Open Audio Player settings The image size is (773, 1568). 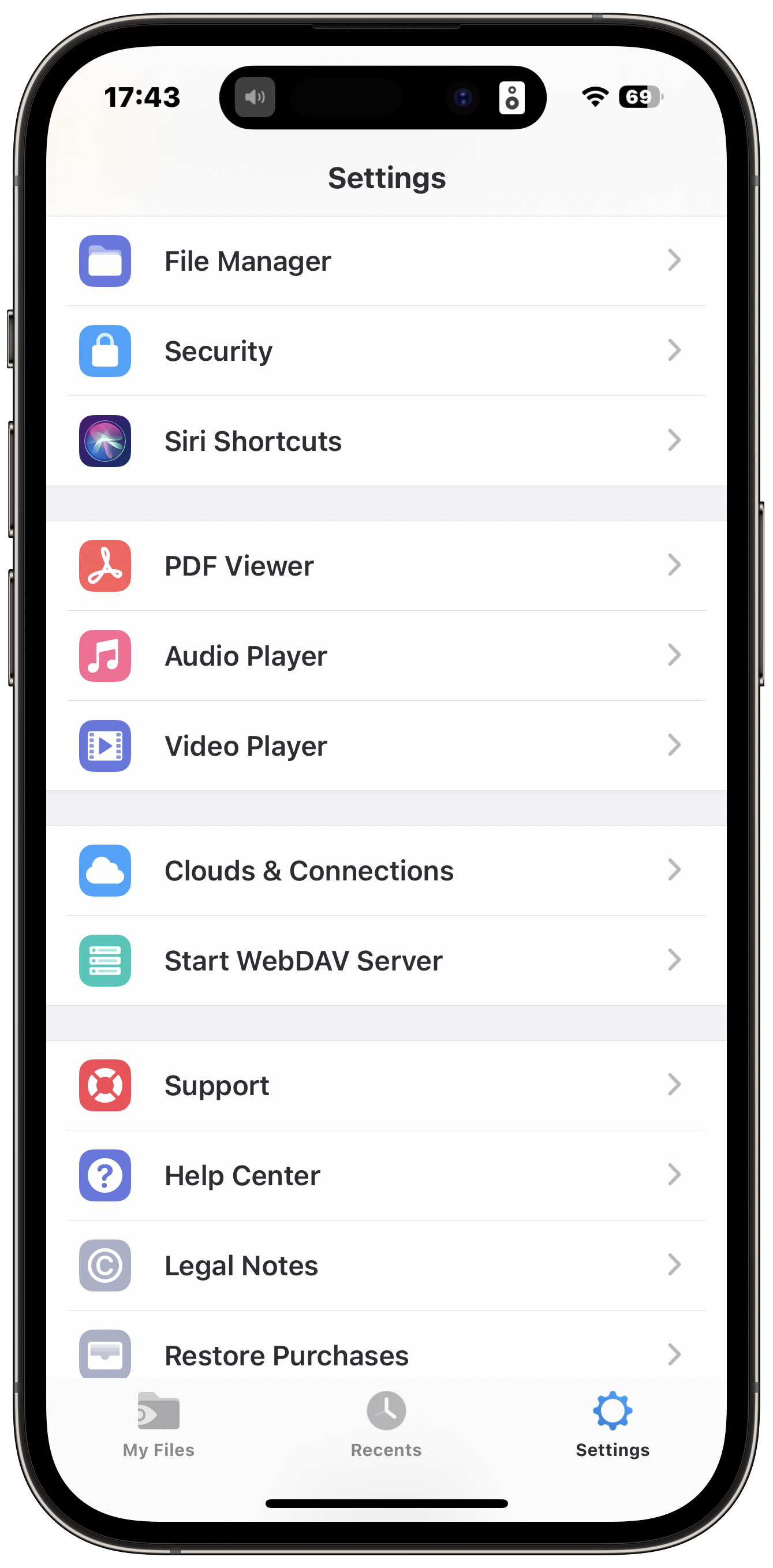pos(386,656)
